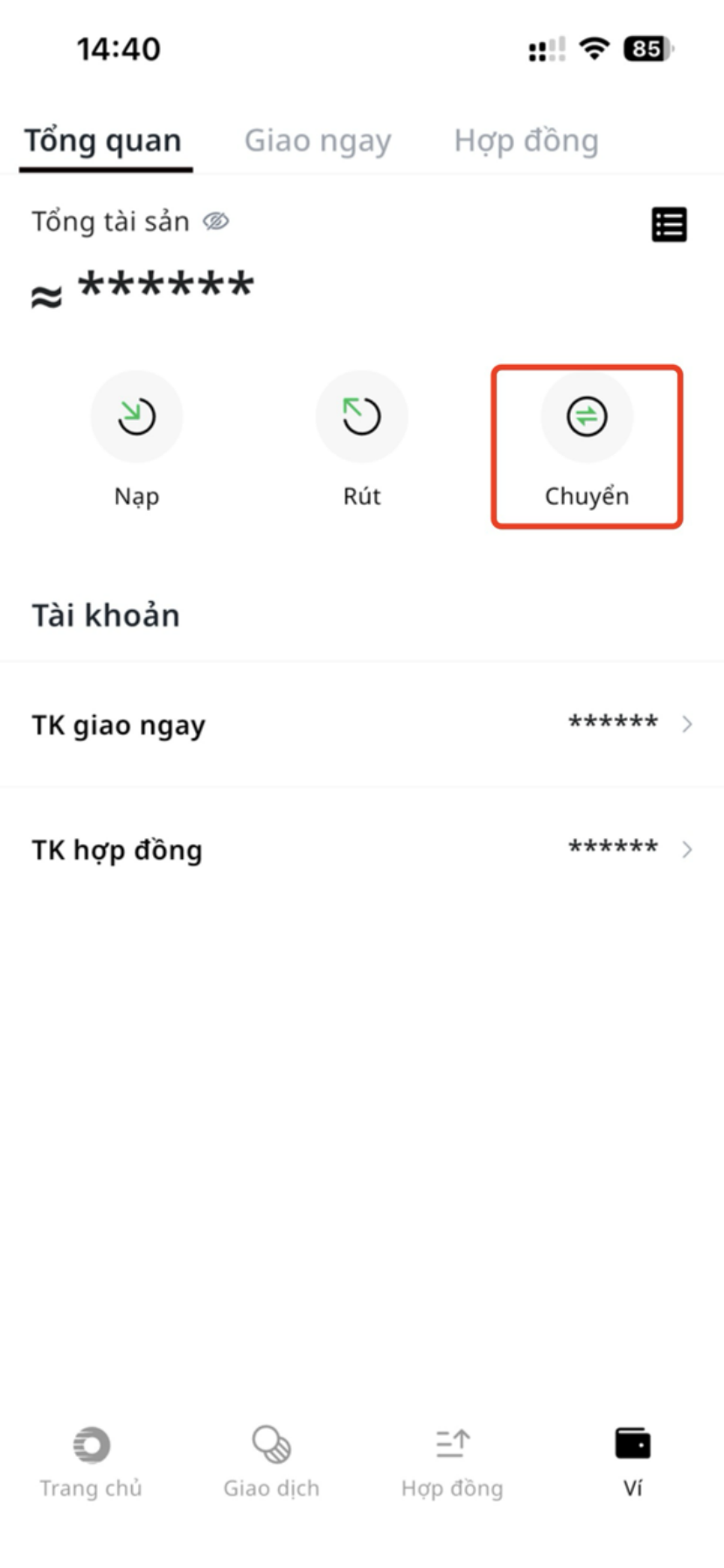The image size is (724, 1568).
Task: Open the TK giao ngay account row
Action: [362, 724]
